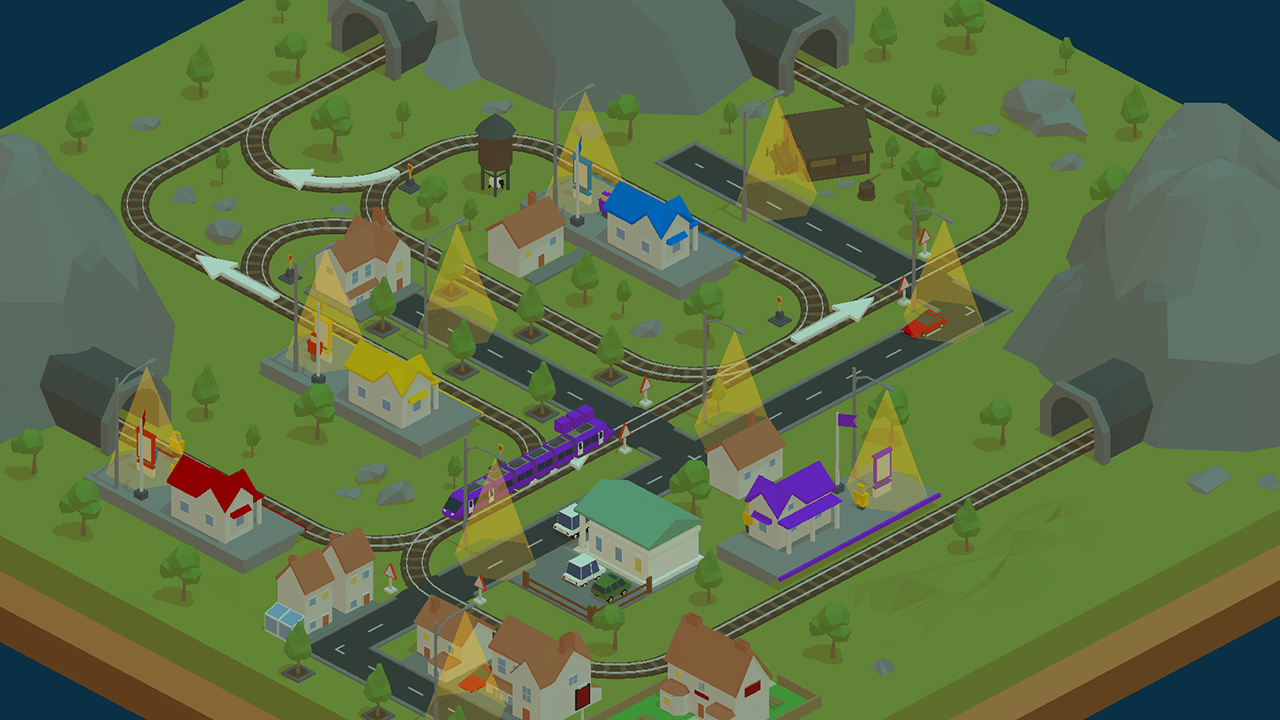
Task: Tap the purple train on the track
Action: pos(528,465)
